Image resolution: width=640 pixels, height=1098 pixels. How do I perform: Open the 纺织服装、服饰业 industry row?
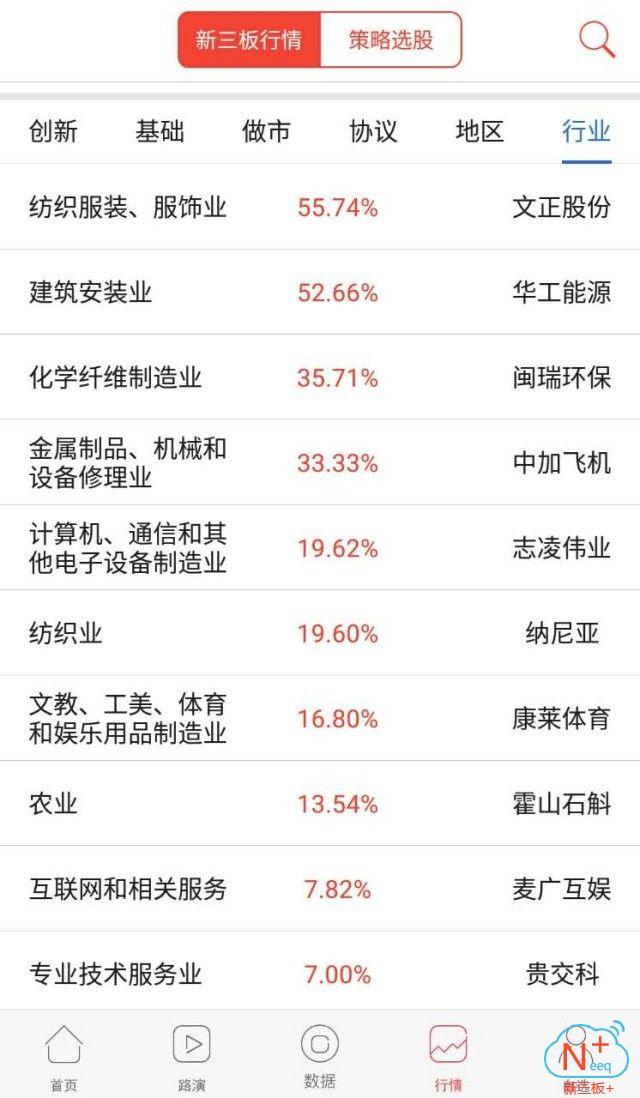pos(320,207)
